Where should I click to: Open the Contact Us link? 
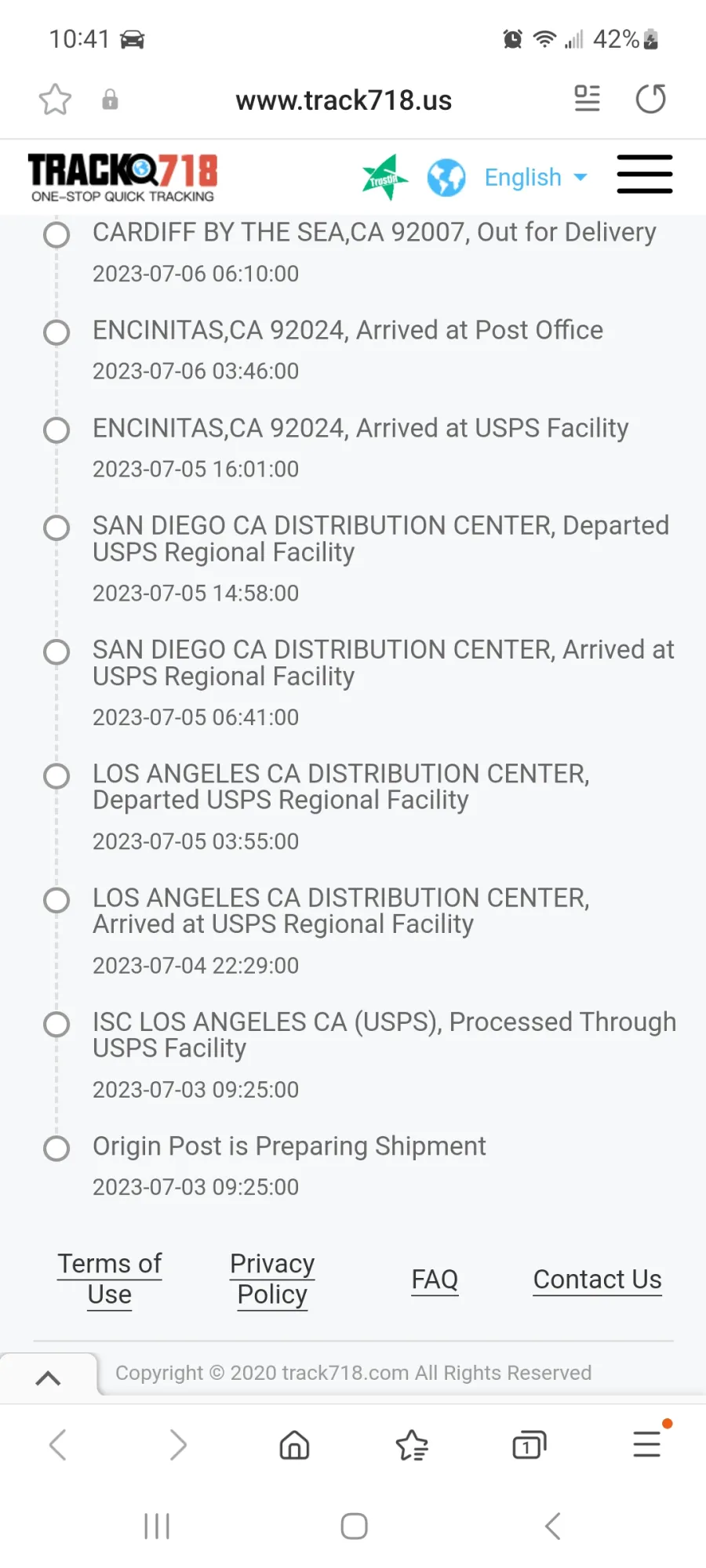pos(598,1279)
